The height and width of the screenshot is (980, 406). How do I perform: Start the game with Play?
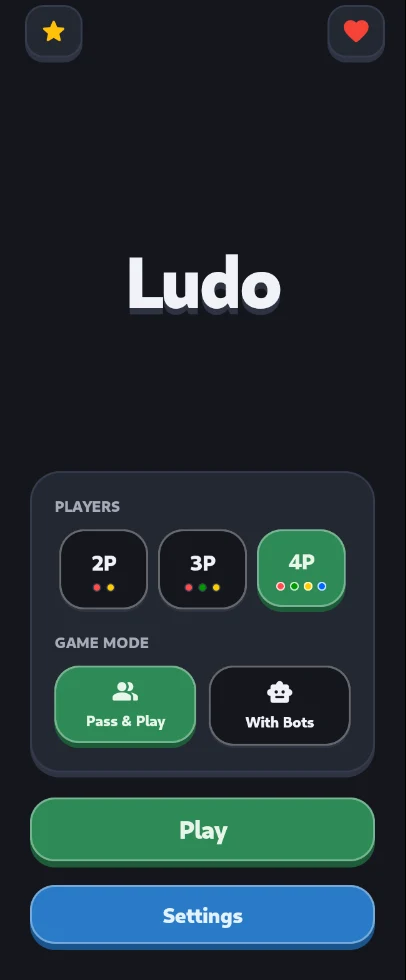202,830
